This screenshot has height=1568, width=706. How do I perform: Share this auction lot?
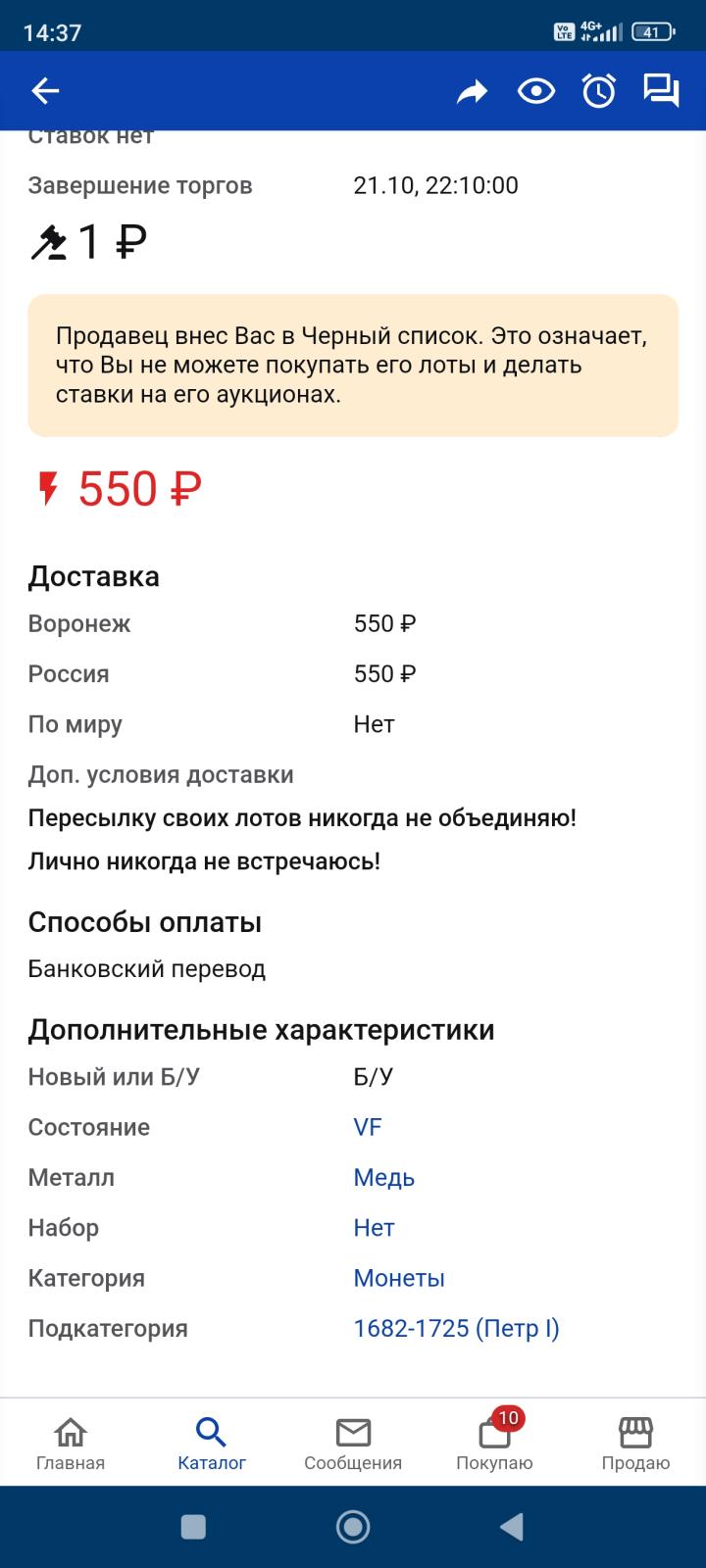472,92
